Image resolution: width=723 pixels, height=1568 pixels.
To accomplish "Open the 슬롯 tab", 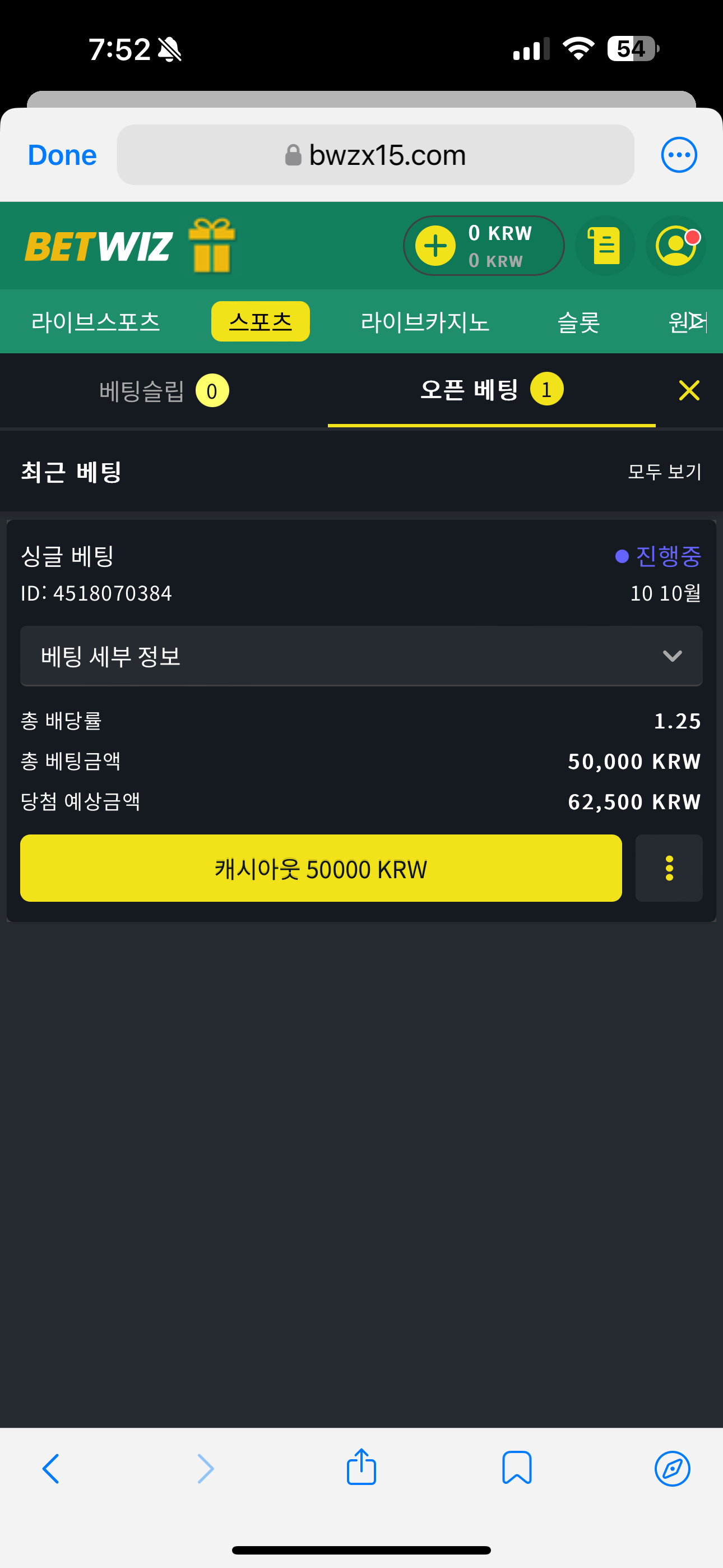I will tap(578, 321).
